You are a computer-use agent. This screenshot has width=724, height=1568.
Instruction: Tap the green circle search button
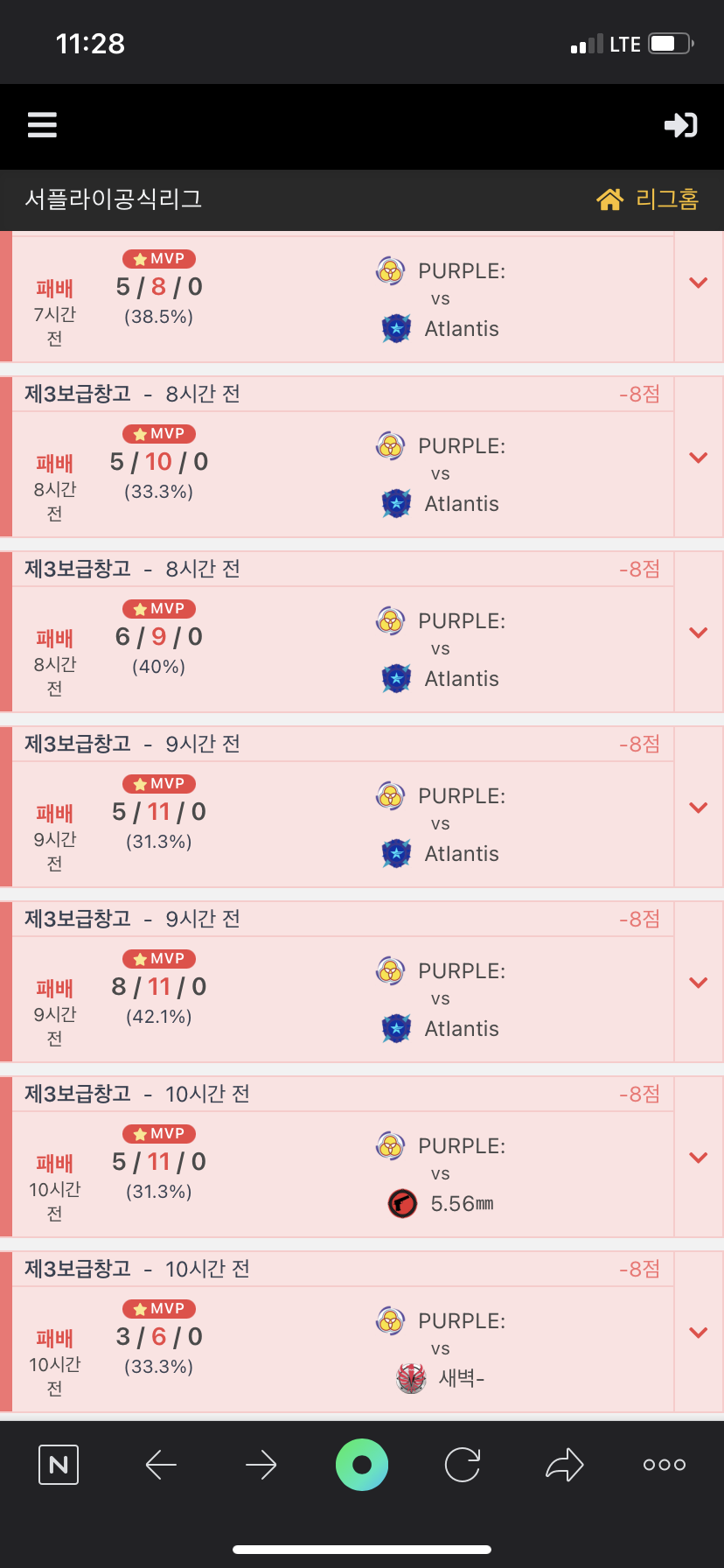361,1464
